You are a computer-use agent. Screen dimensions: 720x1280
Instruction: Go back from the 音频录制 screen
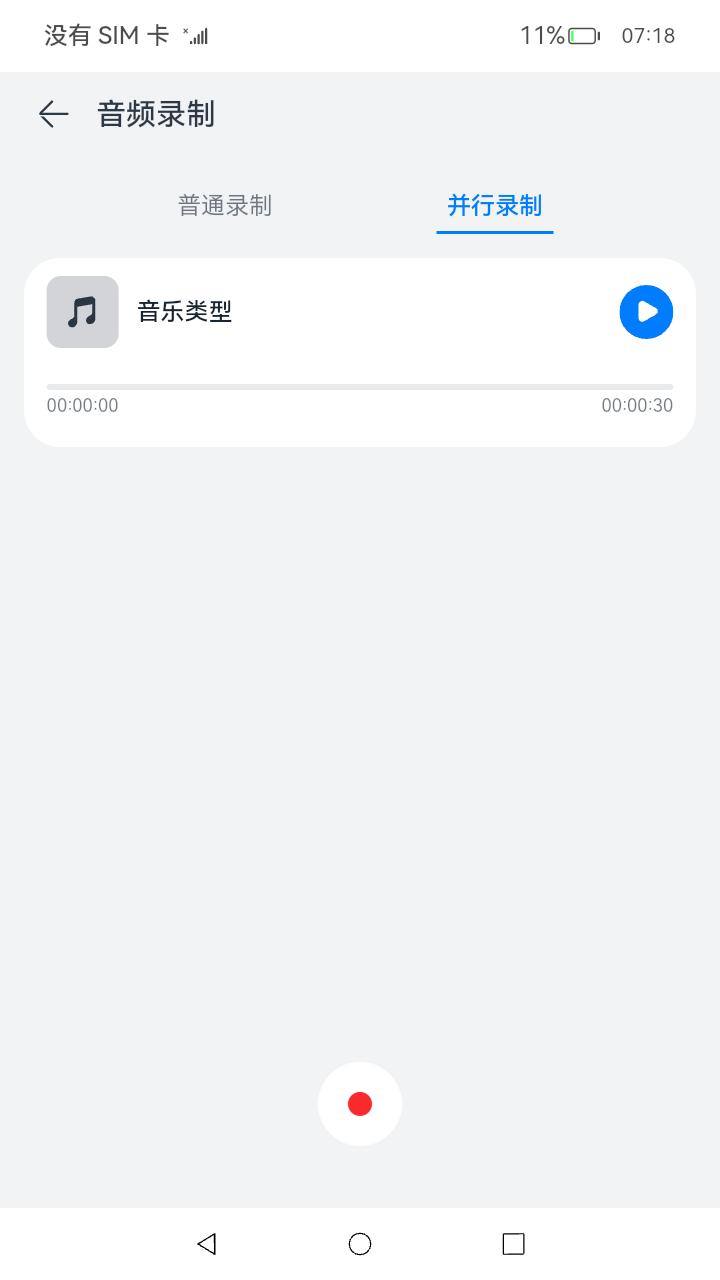[x=54, y=115]
